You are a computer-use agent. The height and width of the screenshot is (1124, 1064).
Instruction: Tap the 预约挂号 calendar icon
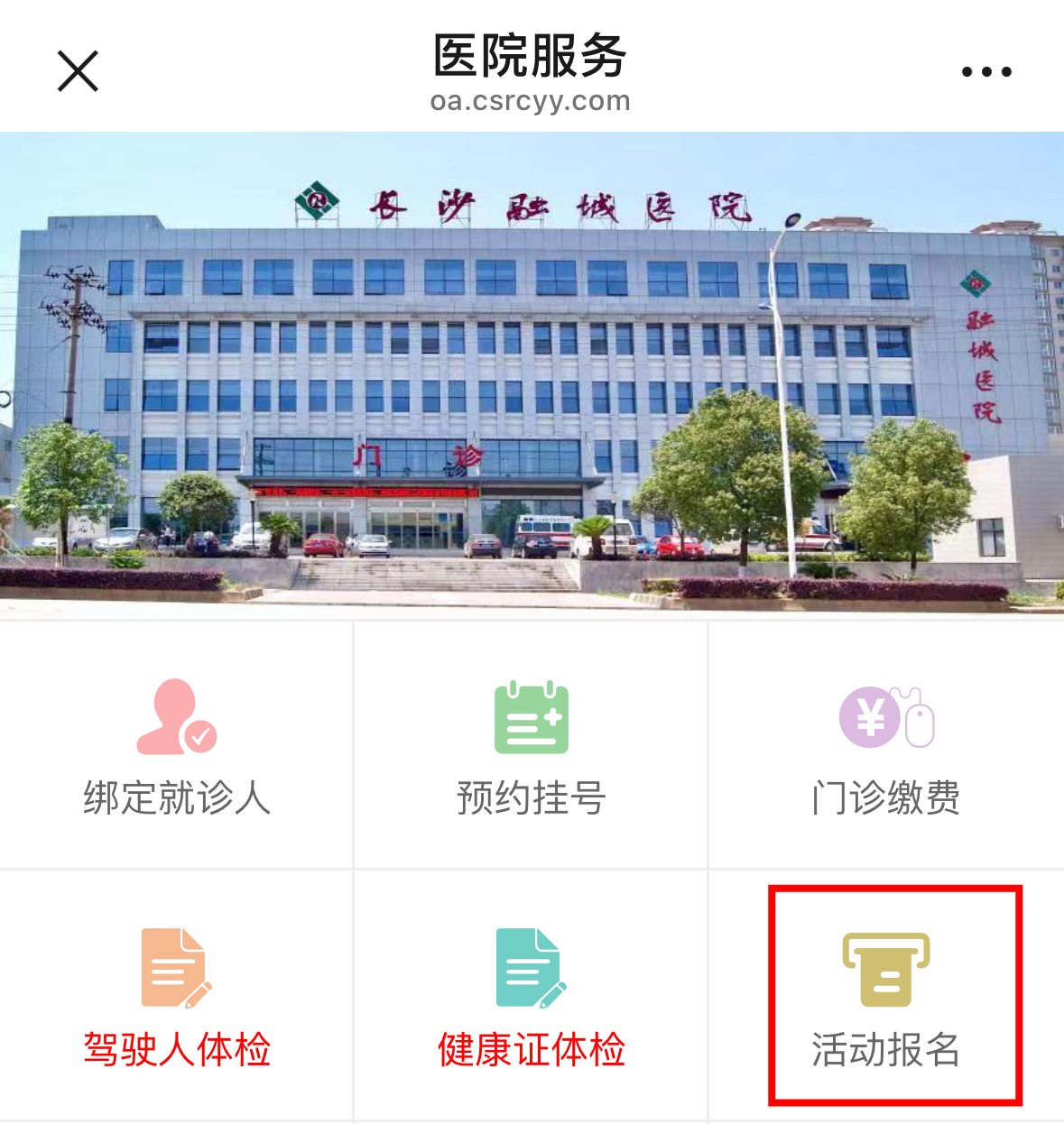click(531, 717)
